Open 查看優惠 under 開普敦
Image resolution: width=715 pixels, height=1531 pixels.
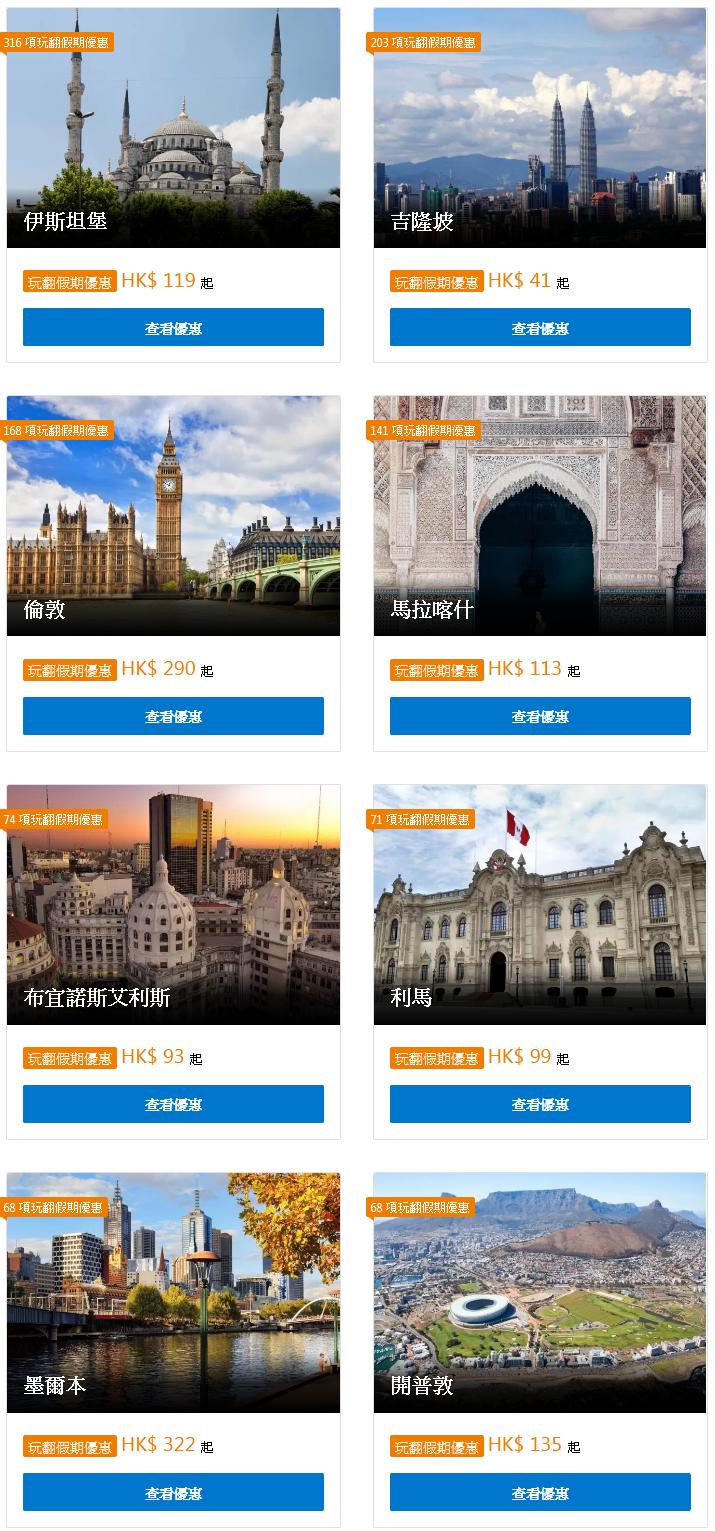point(540,1492)
